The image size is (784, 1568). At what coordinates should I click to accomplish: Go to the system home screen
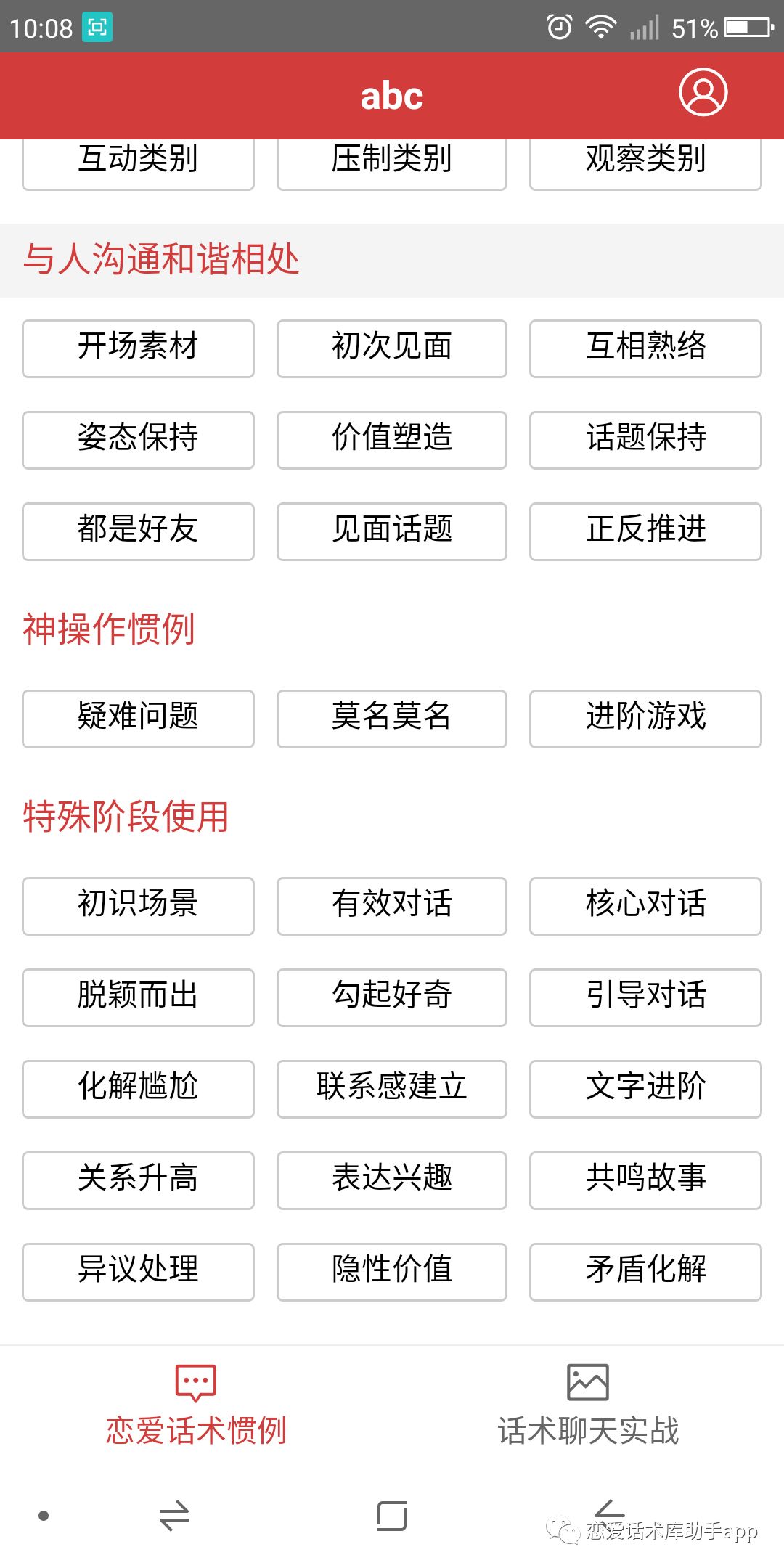[x=392, y=1516]
